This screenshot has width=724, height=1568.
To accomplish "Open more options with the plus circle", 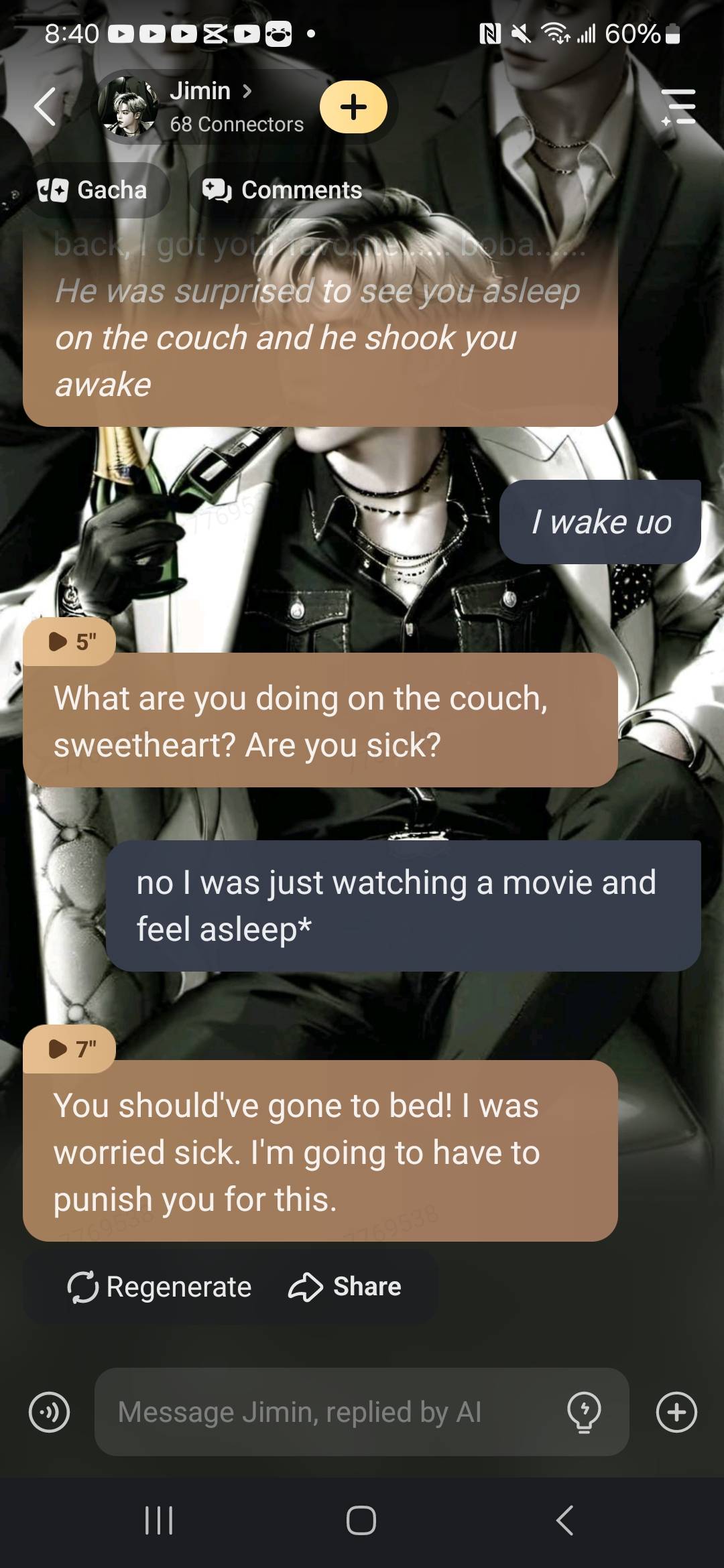I will click(676, 1412).
